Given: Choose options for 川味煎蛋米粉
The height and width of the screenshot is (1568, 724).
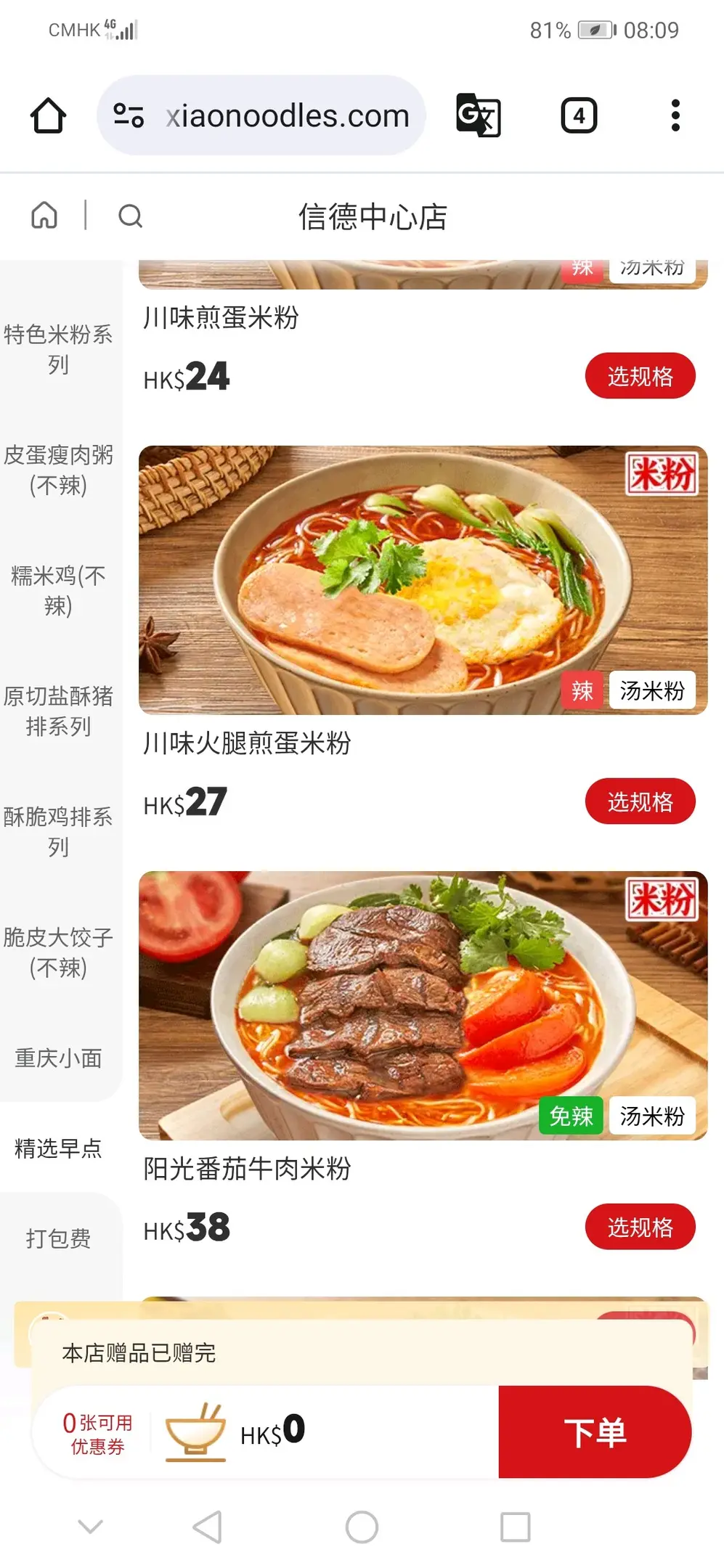Looking at the screenshot, I should pyautogui.click(x=640, y=376).
